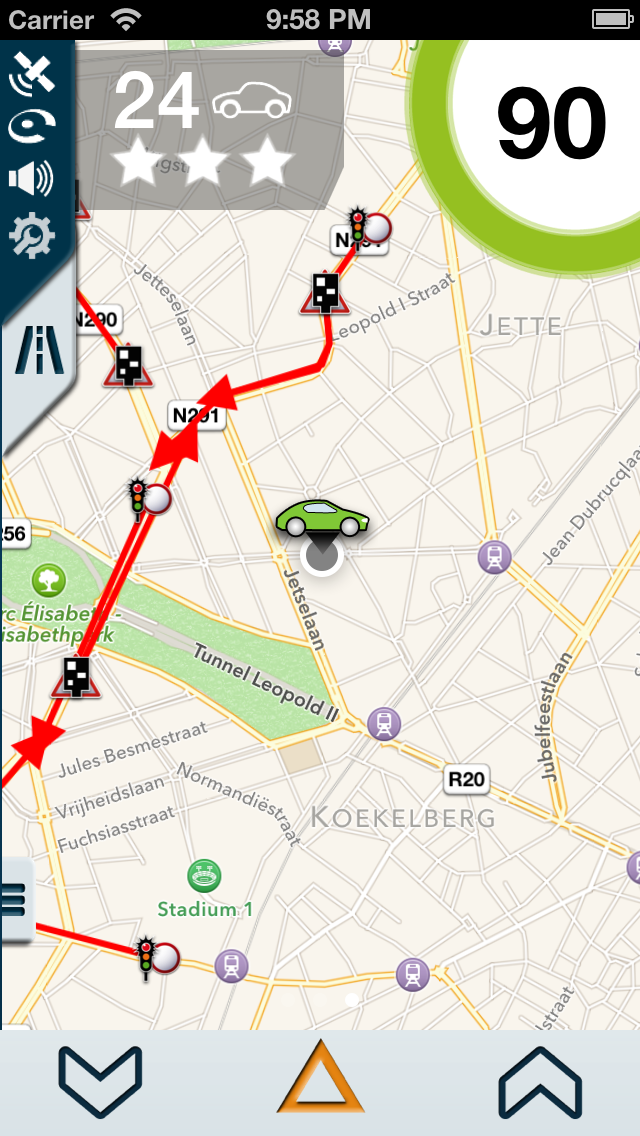
Task: Tap the satellite GPS icon
Action: tap(31, 73)
